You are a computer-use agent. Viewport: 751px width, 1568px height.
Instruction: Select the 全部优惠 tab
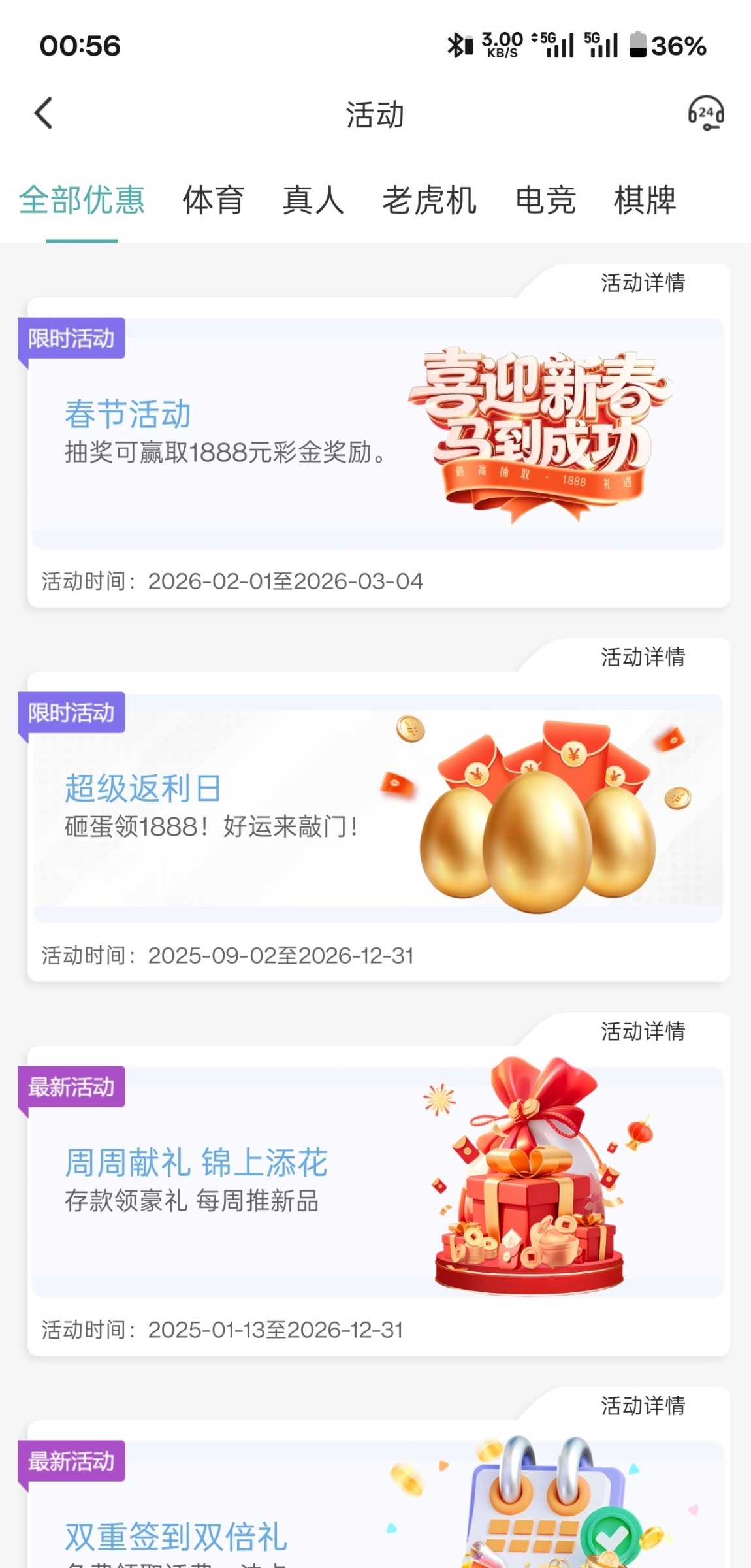pyautogui.click(x=82, y=200)
